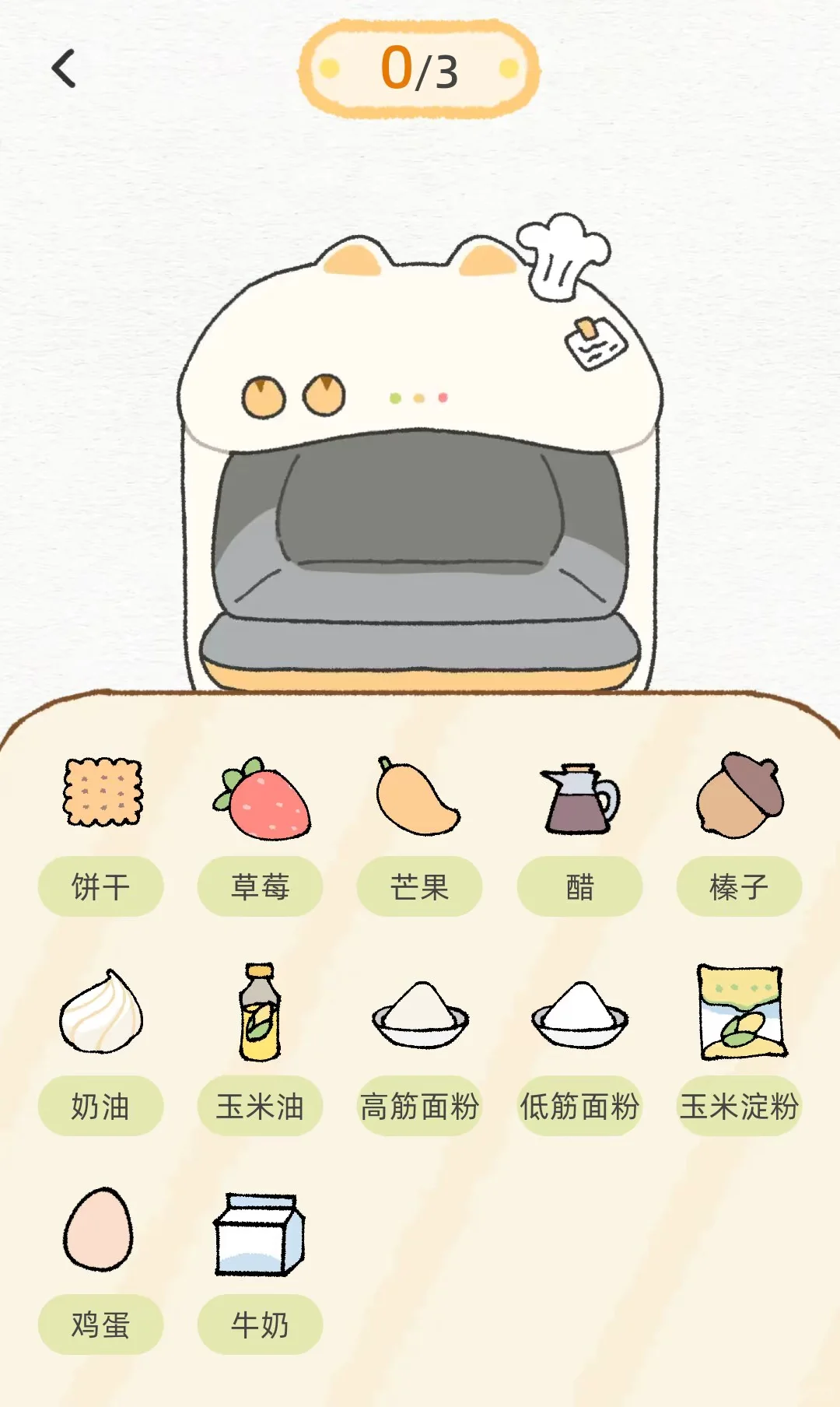
Task: Choose the 奶油 cream ingredient
Action: coord(102,1012)
